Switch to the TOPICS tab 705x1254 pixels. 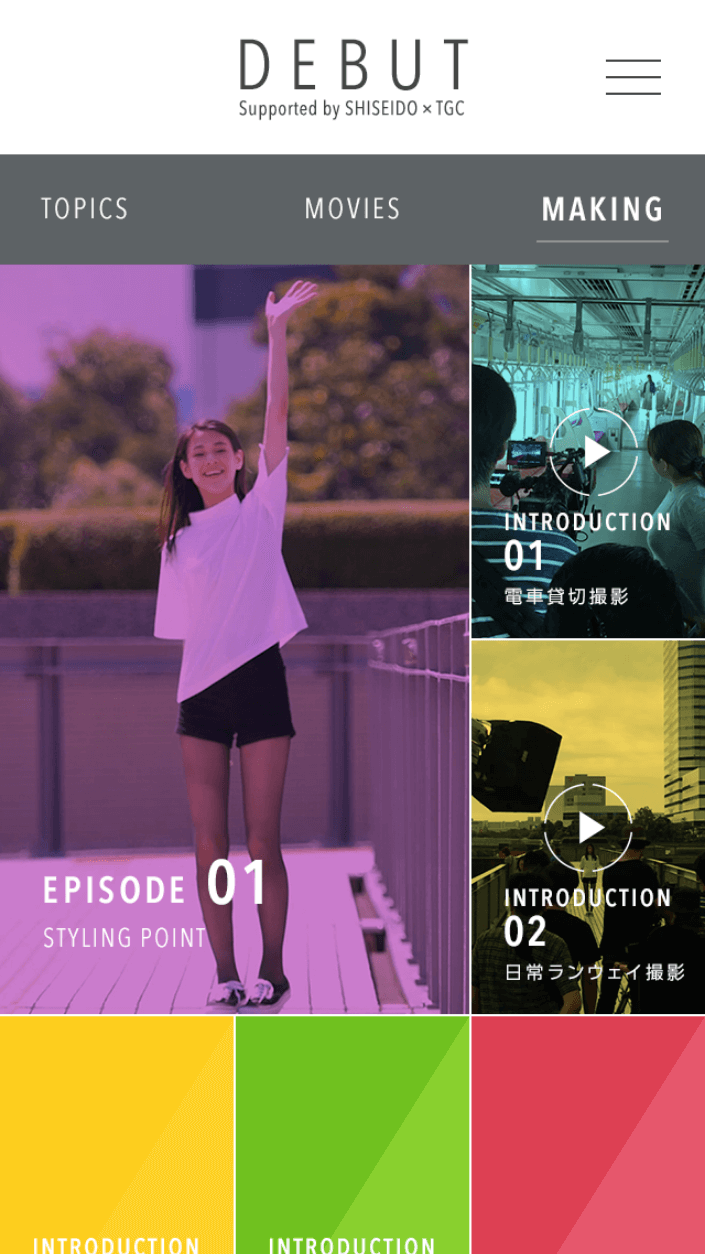85,209
